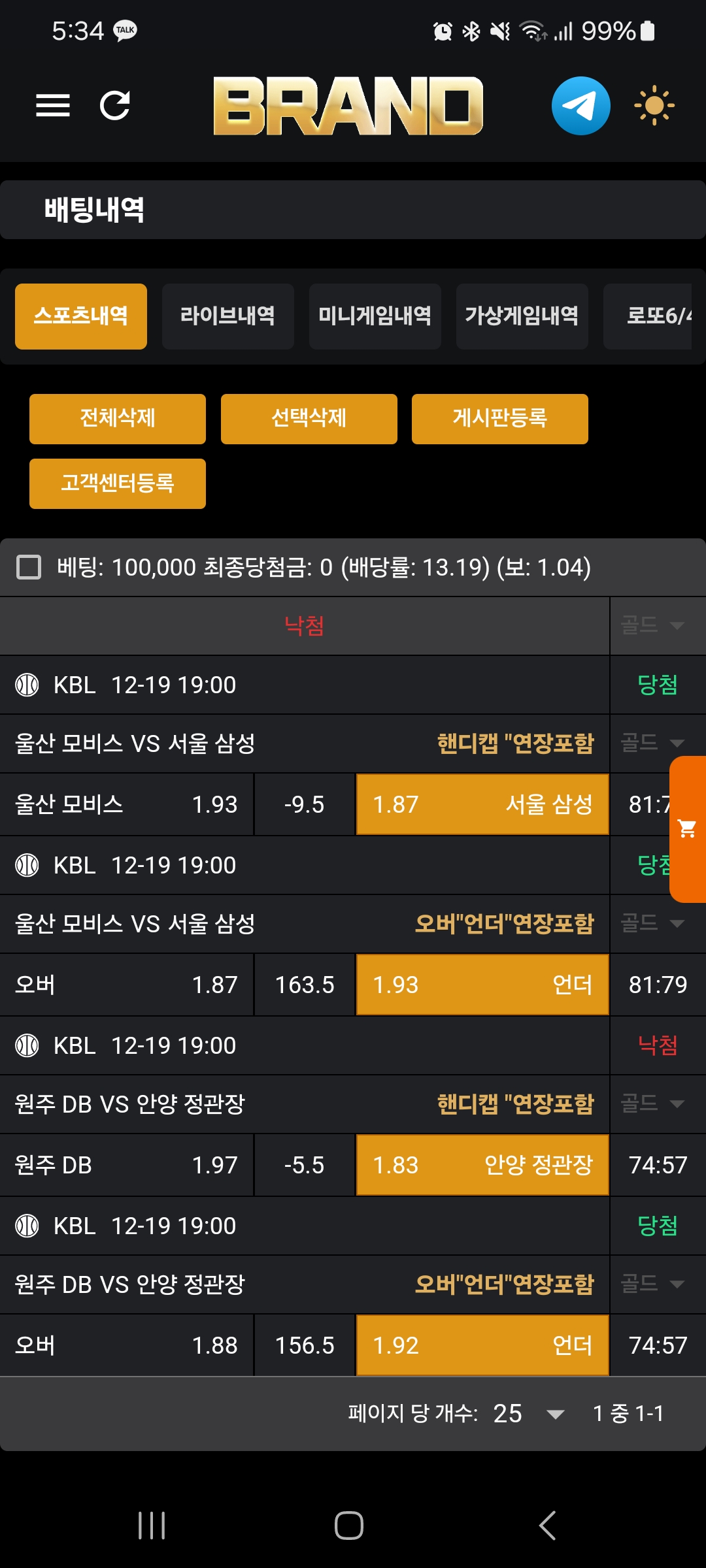Register bet to board via 게시판등록
This screenshot has width=706, height=1568.
coord(500,419)
